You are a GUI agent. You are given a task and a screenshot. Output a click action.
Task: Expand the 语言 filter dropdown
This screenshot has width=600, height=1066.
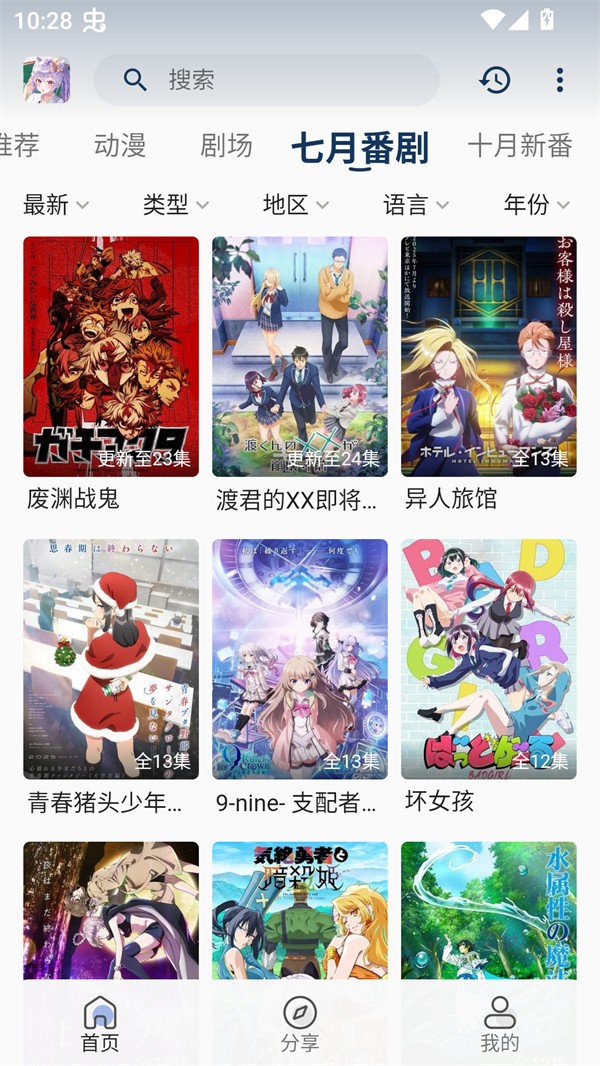point(416,205)
